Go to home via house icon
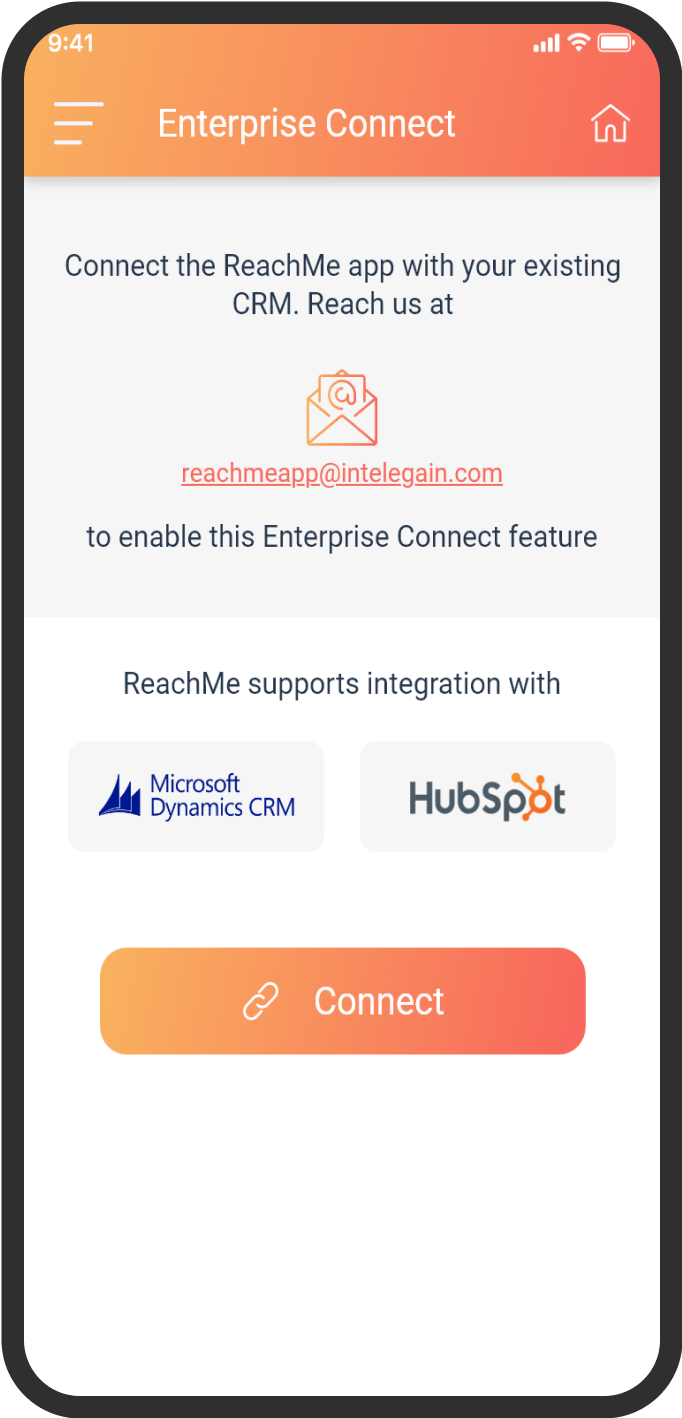Viewport: 682px width, 1418px height. tap(610, 124)
